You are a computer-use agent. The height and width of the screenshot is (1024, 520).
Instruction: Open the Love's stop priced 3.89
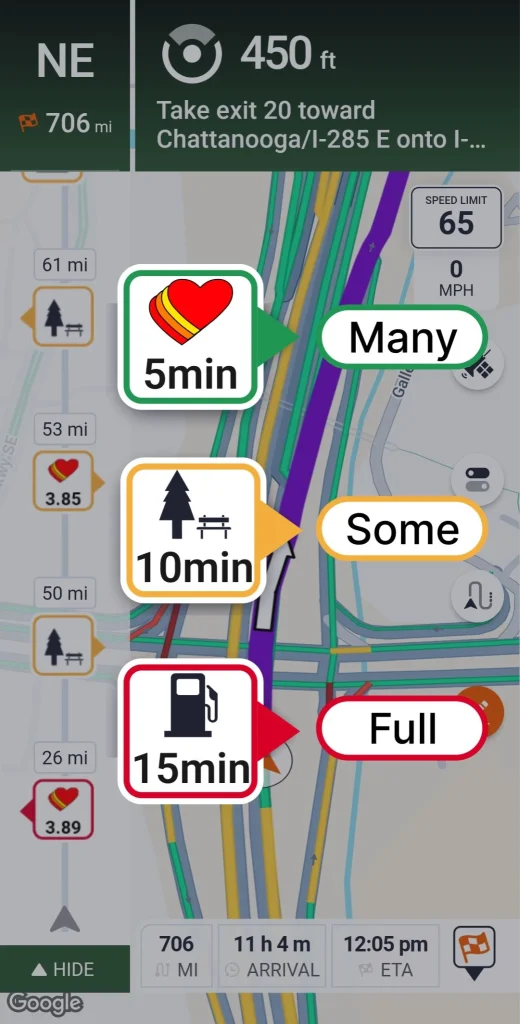tap(63, 809)
